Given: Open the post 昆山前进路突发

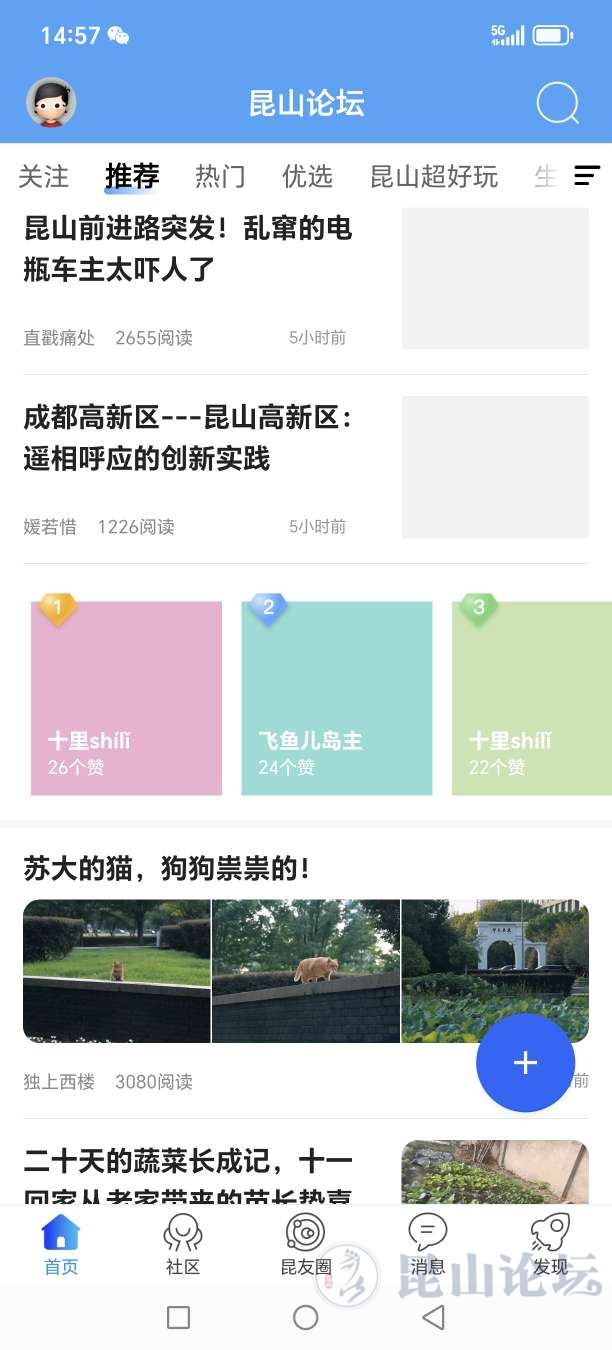Looking at the screenshot, I should point(188,249).
